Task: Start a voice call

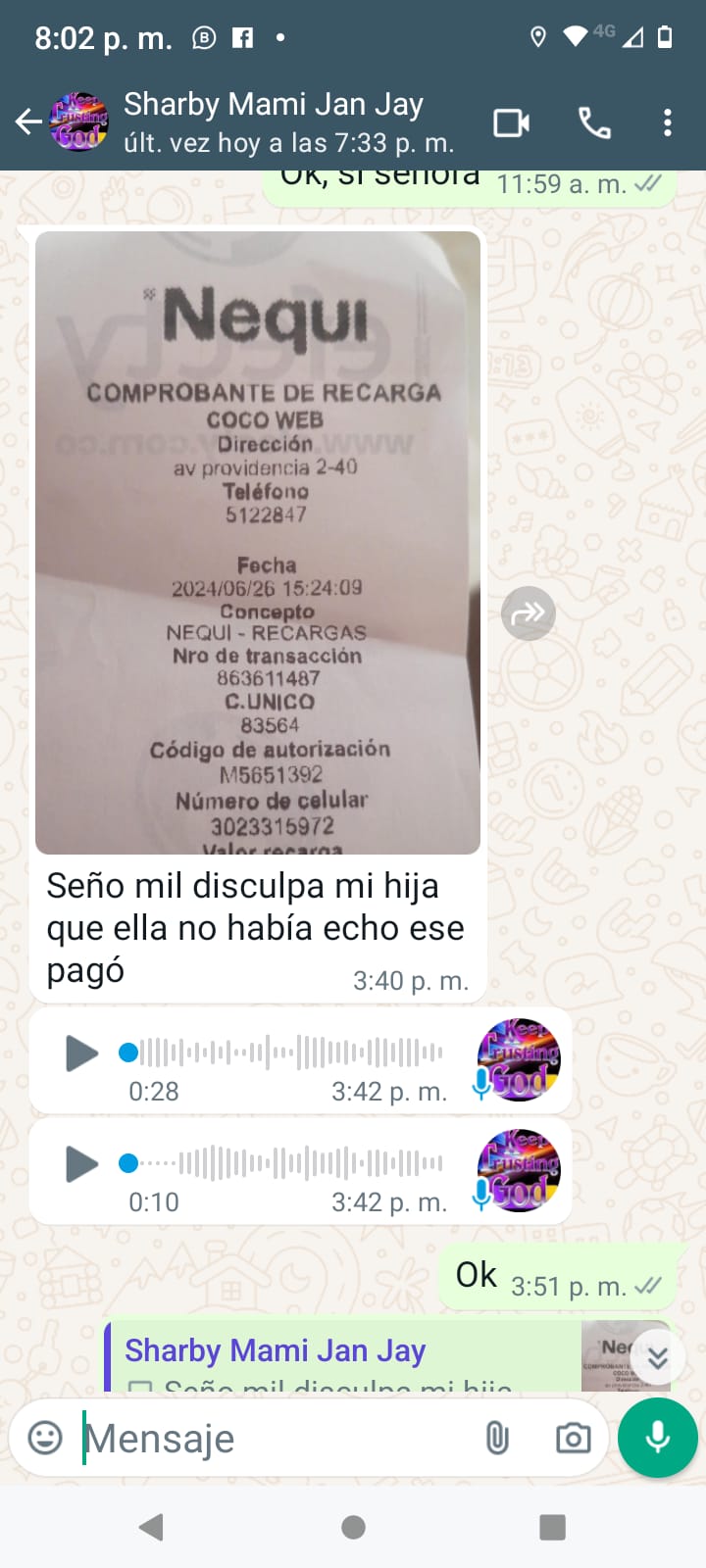Action: click(594, 123)
